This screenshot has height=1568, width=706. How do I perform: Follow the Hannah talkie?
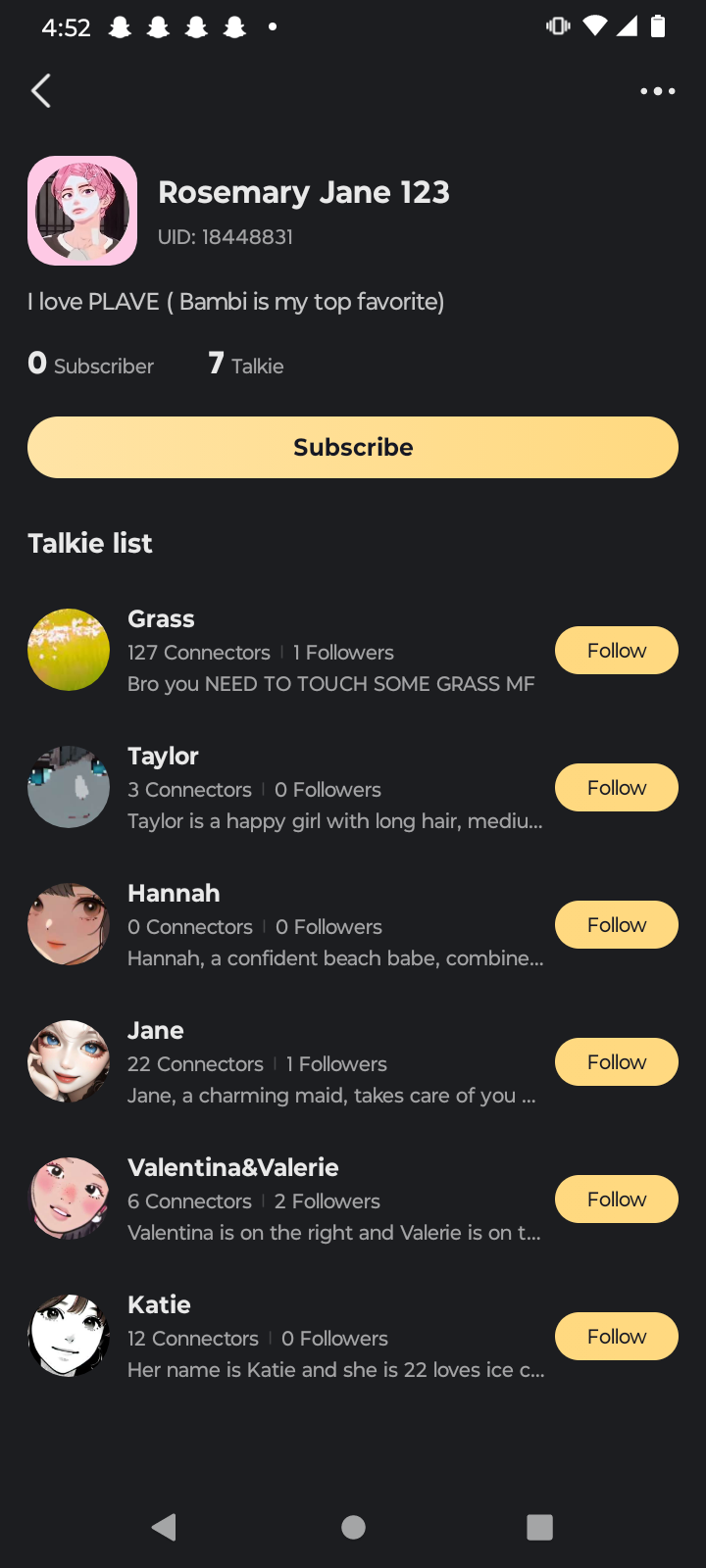(616, 925)
